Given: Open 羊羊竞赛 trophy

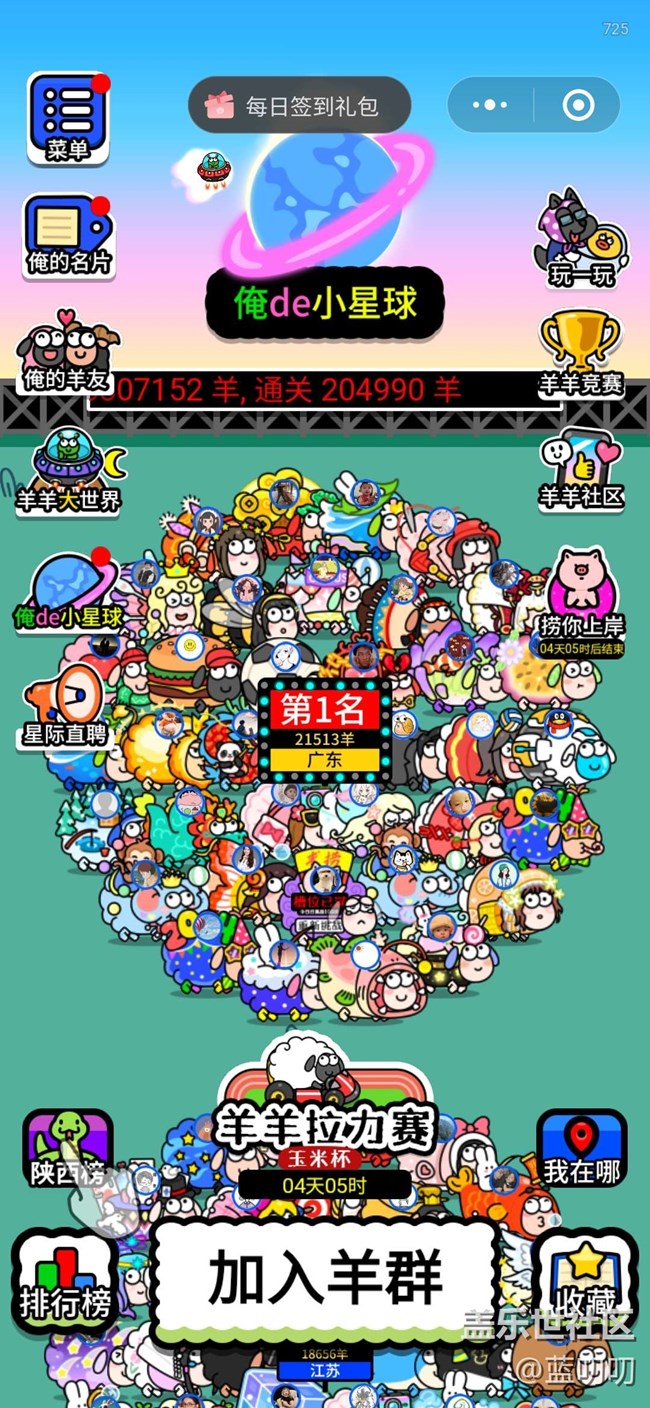Looking at the screenshot, I should (x=581, y=354).
